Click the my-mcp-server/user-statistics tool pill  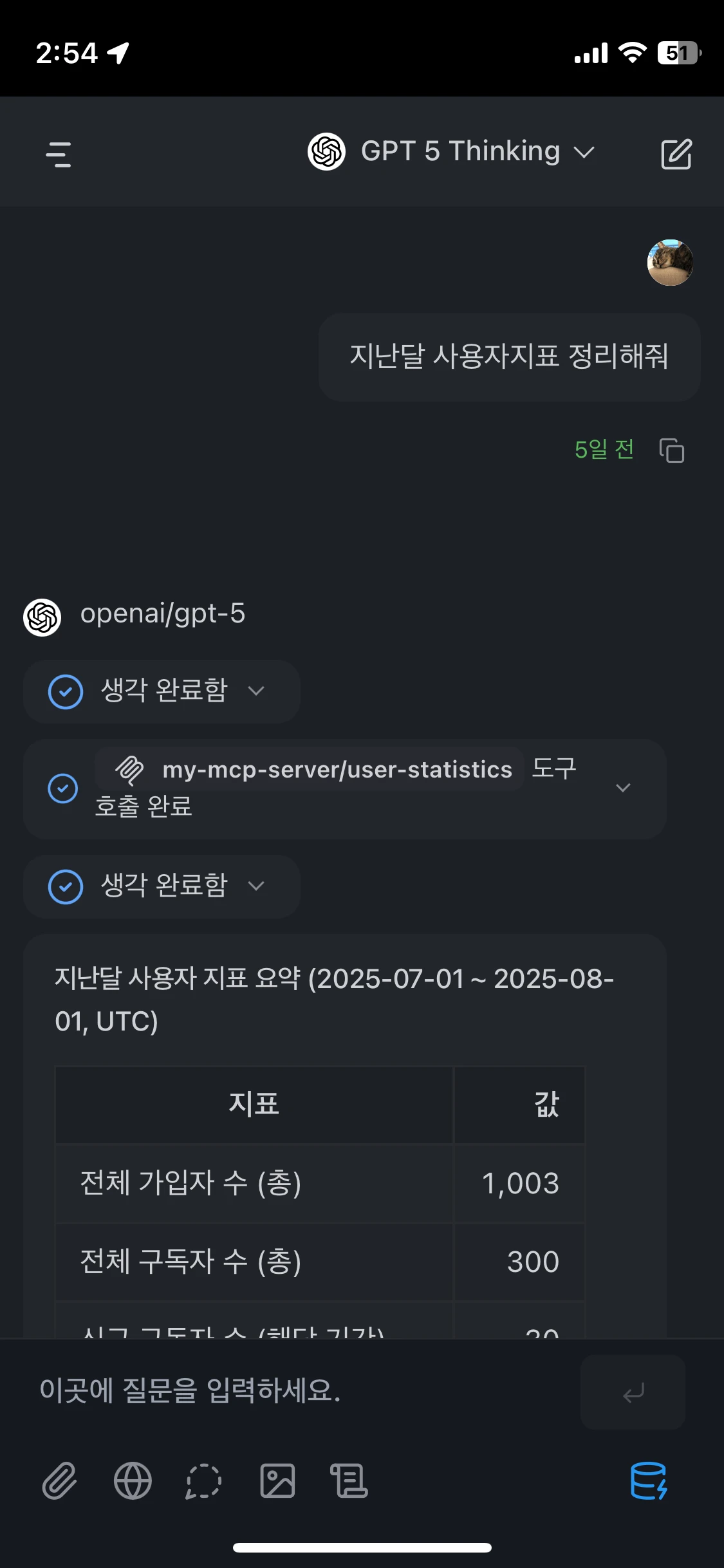[x=307, y=769]
